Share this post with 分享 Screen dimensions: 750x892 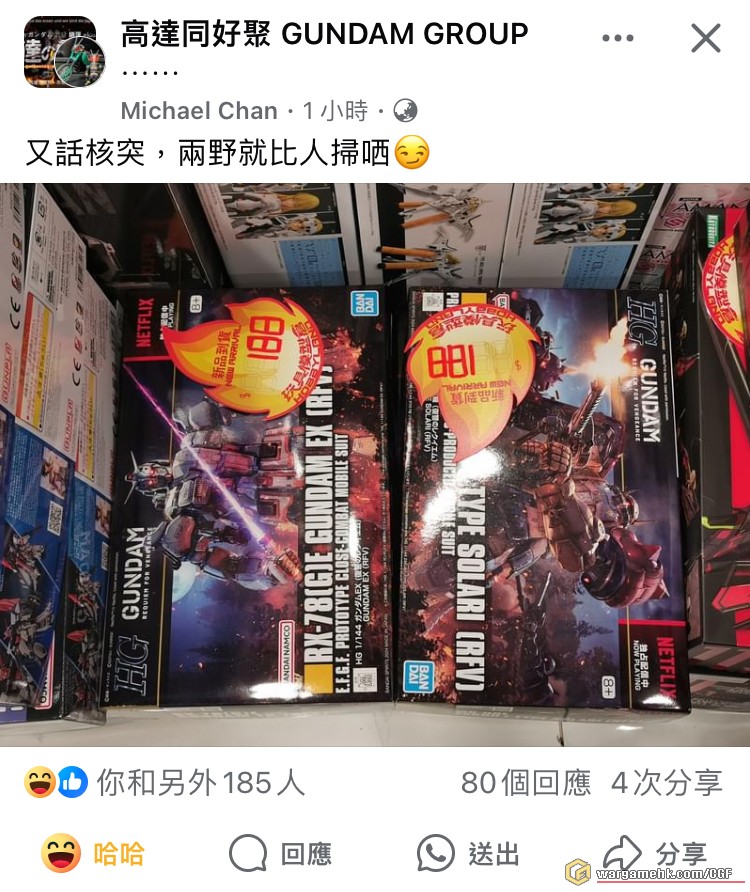click(655, 854)
